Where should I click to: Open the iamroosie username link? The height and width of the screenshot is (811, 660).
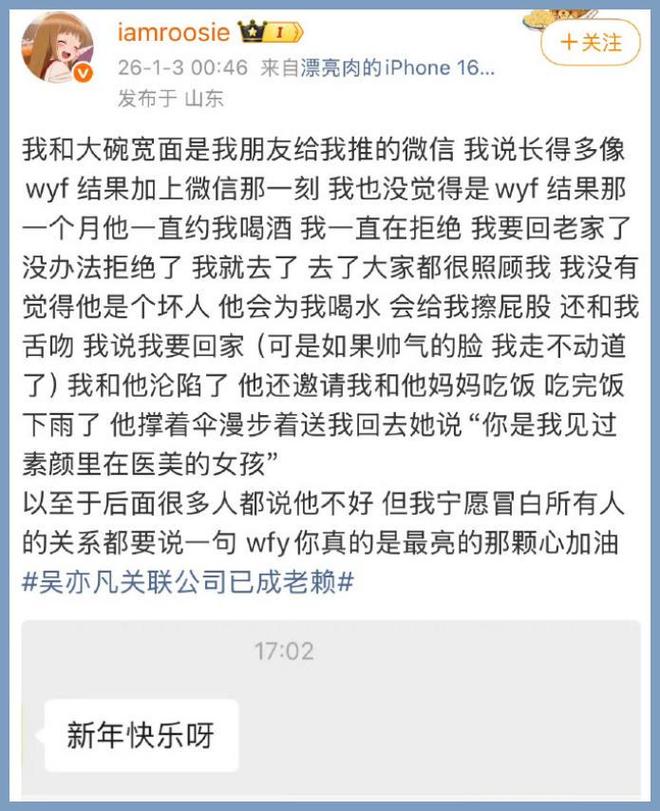pyautogui.click(x=170, y=33)
